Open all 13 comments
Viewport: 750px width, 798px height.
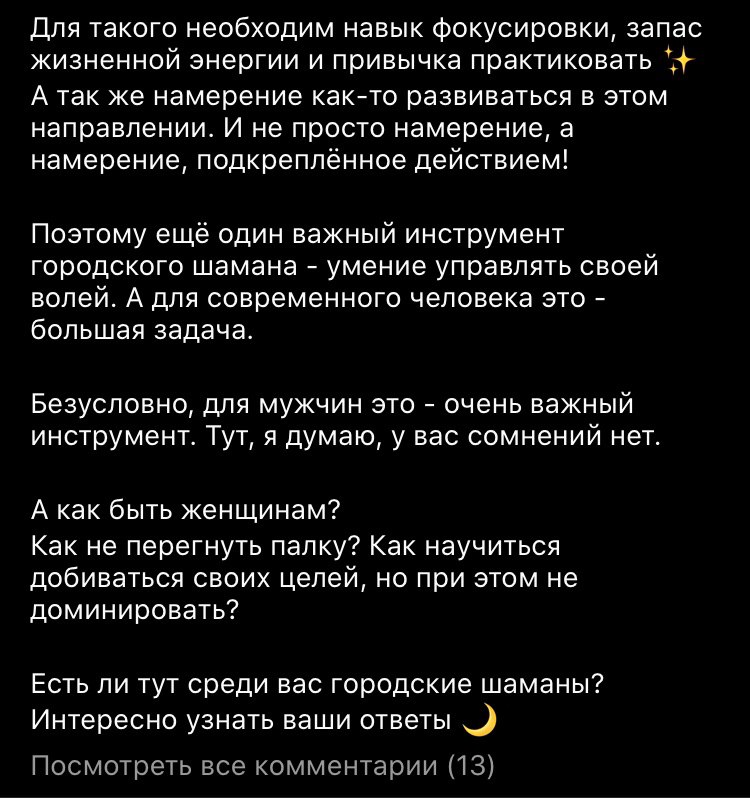point(263,766)
